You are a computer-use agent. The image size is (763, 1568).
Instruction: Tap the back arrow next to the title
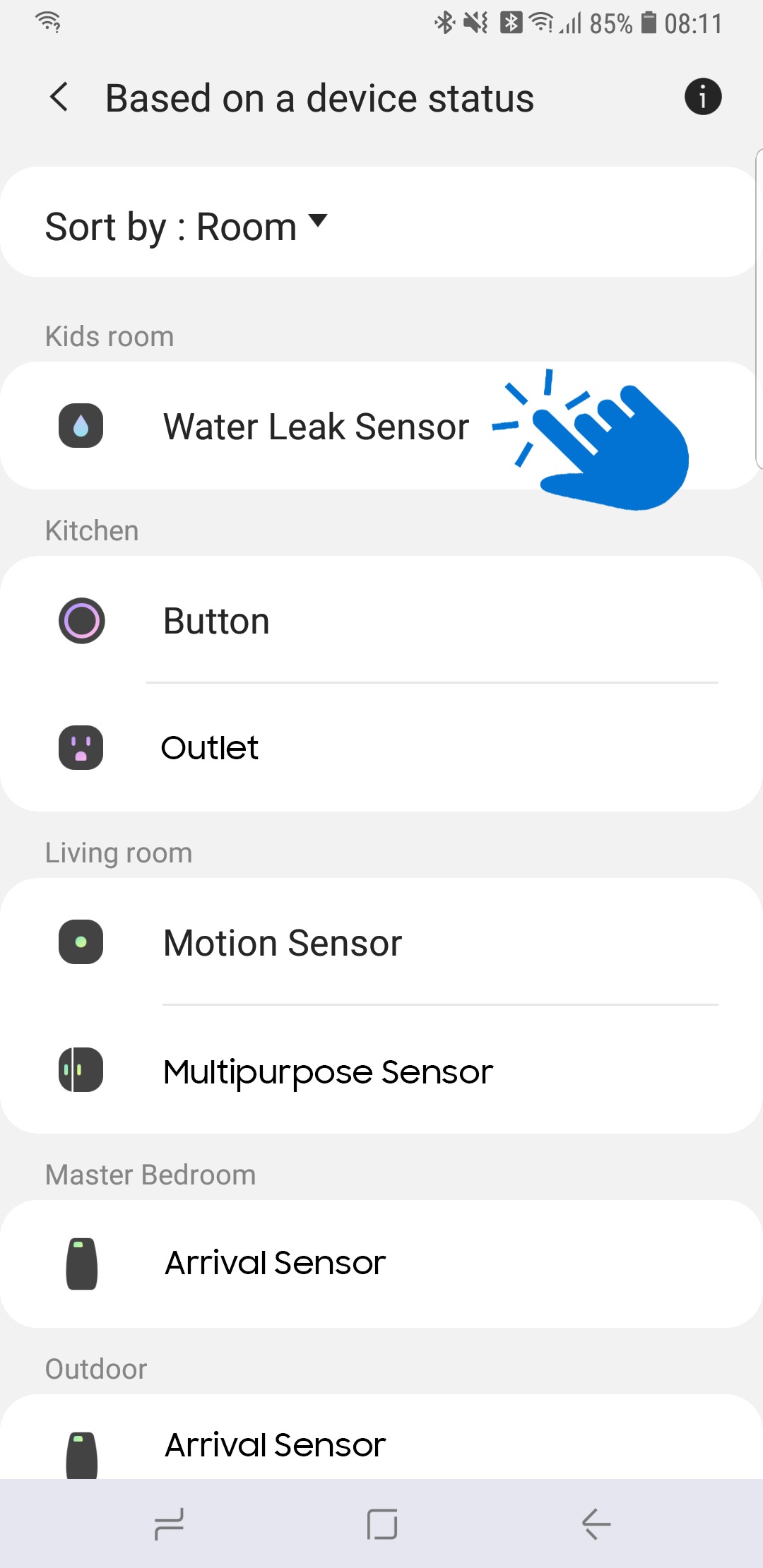[x=59, y=97]
